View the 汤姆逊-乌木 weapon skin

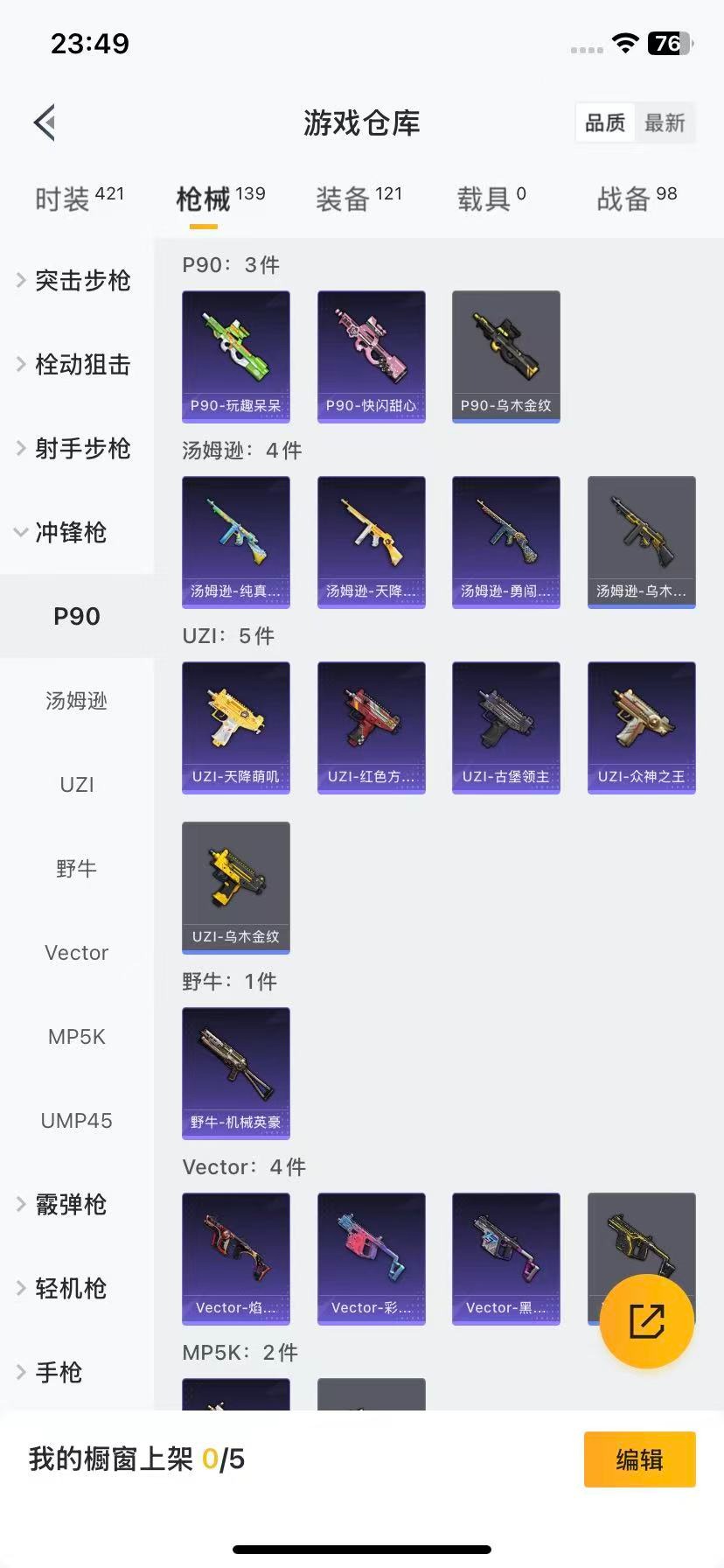click(641, 542)
